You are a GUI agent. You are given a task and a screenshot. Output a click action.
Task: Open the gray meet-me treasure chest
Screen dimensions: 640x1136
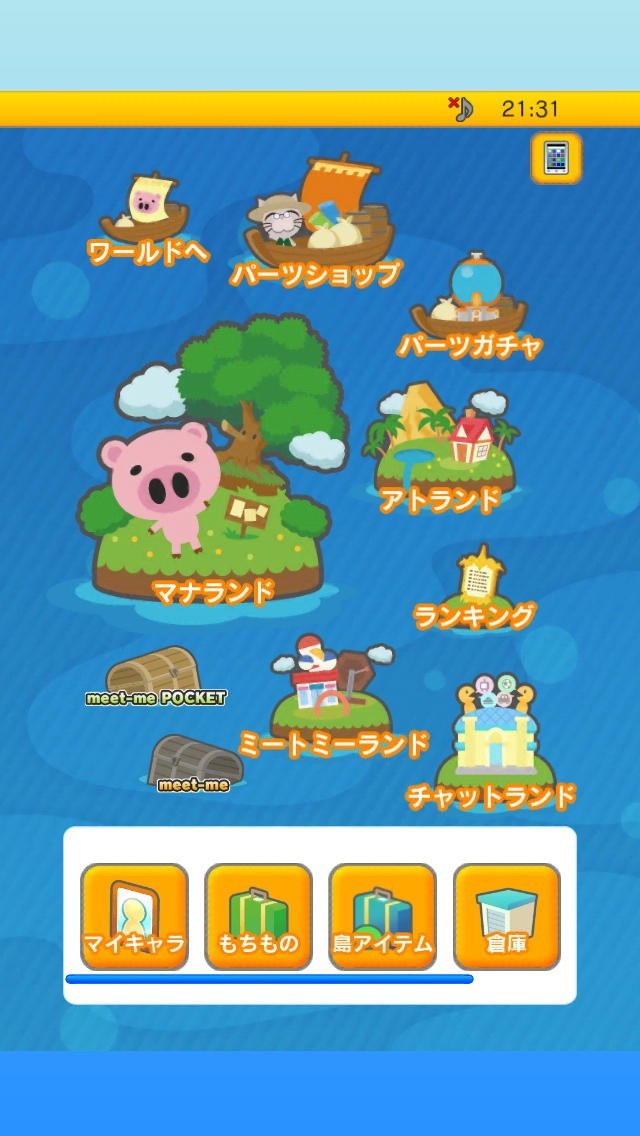195,763
